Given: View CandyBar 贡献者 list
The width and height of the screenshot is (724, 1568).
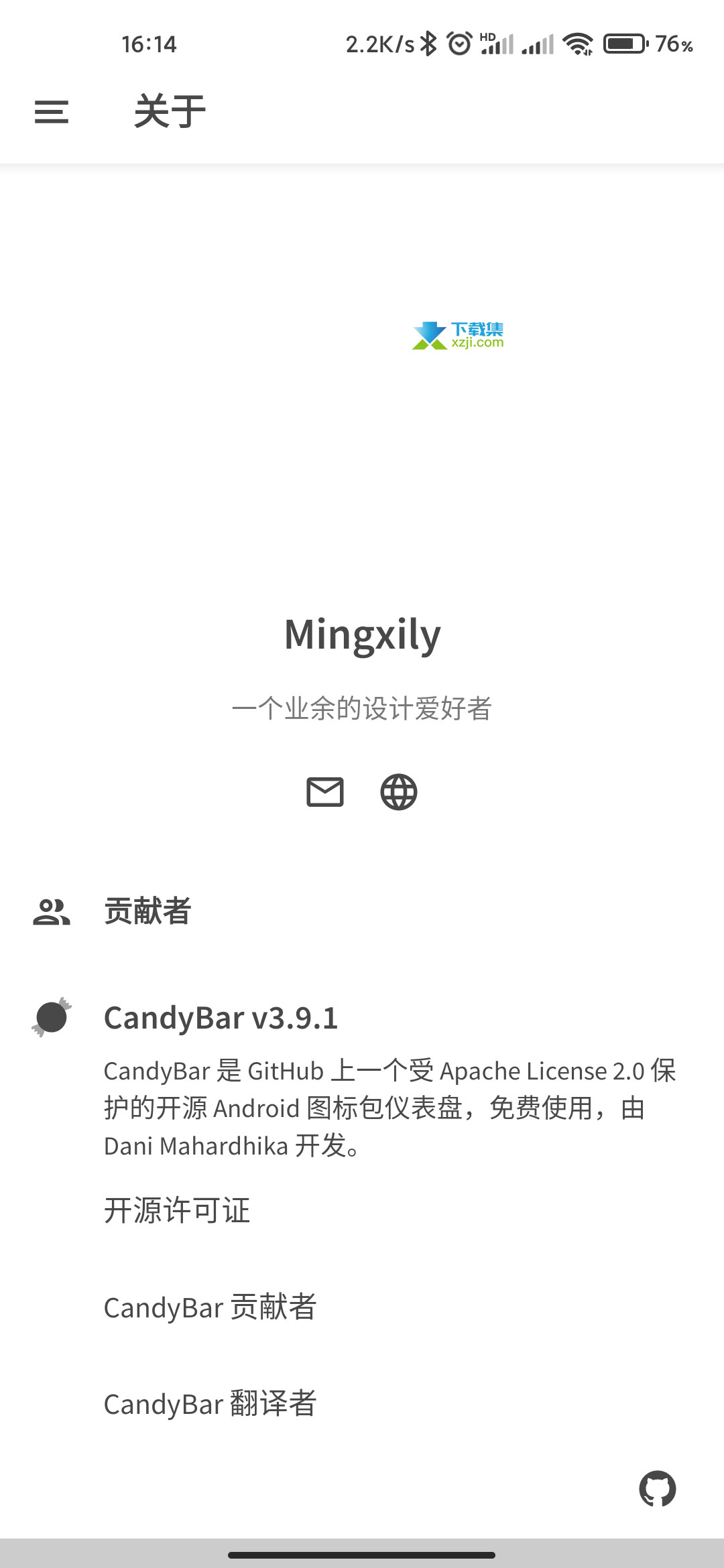Looking at the screenshot, I should click(x=210, y=1307).
